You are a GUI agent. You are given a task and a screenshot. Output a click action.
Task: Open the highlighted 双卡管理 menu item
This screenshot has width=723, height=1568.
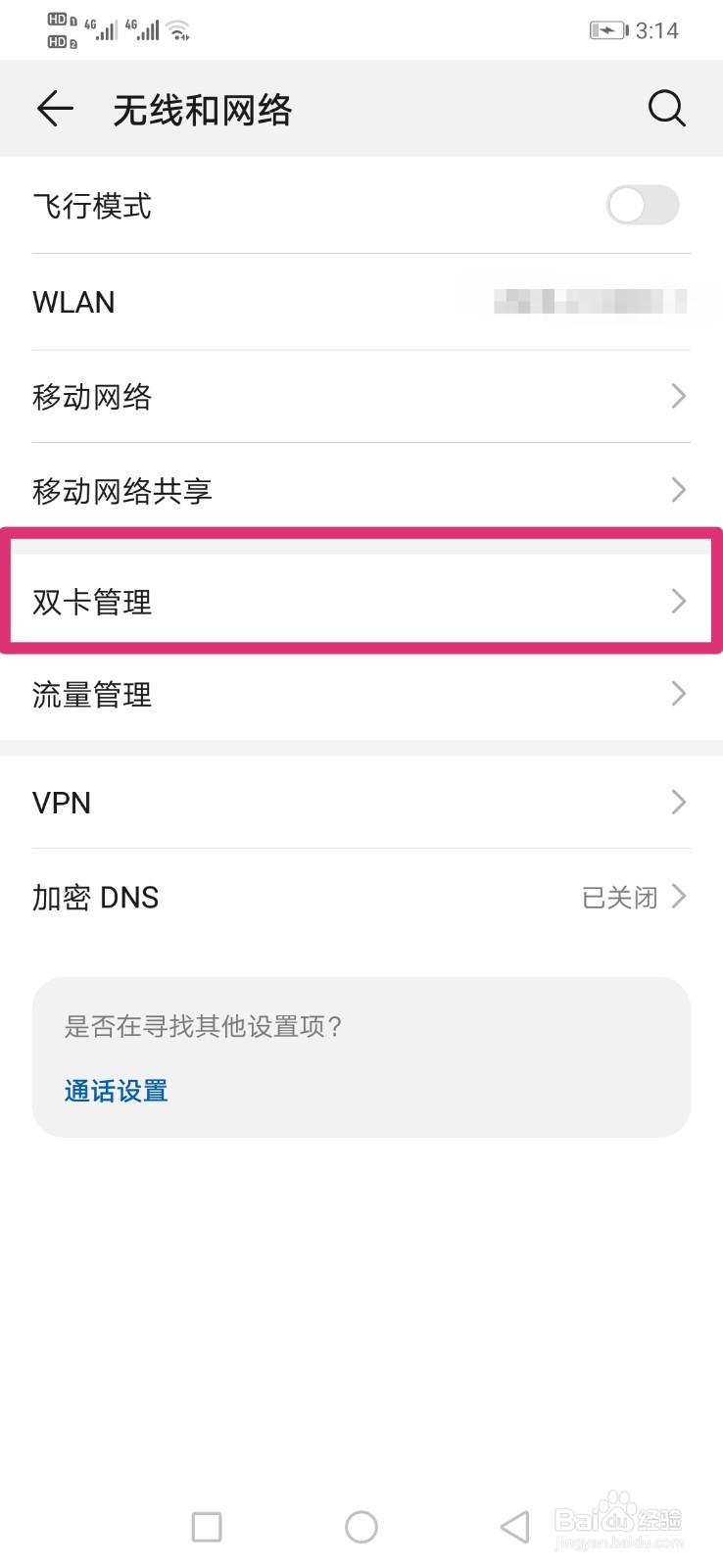click(361, 602)
